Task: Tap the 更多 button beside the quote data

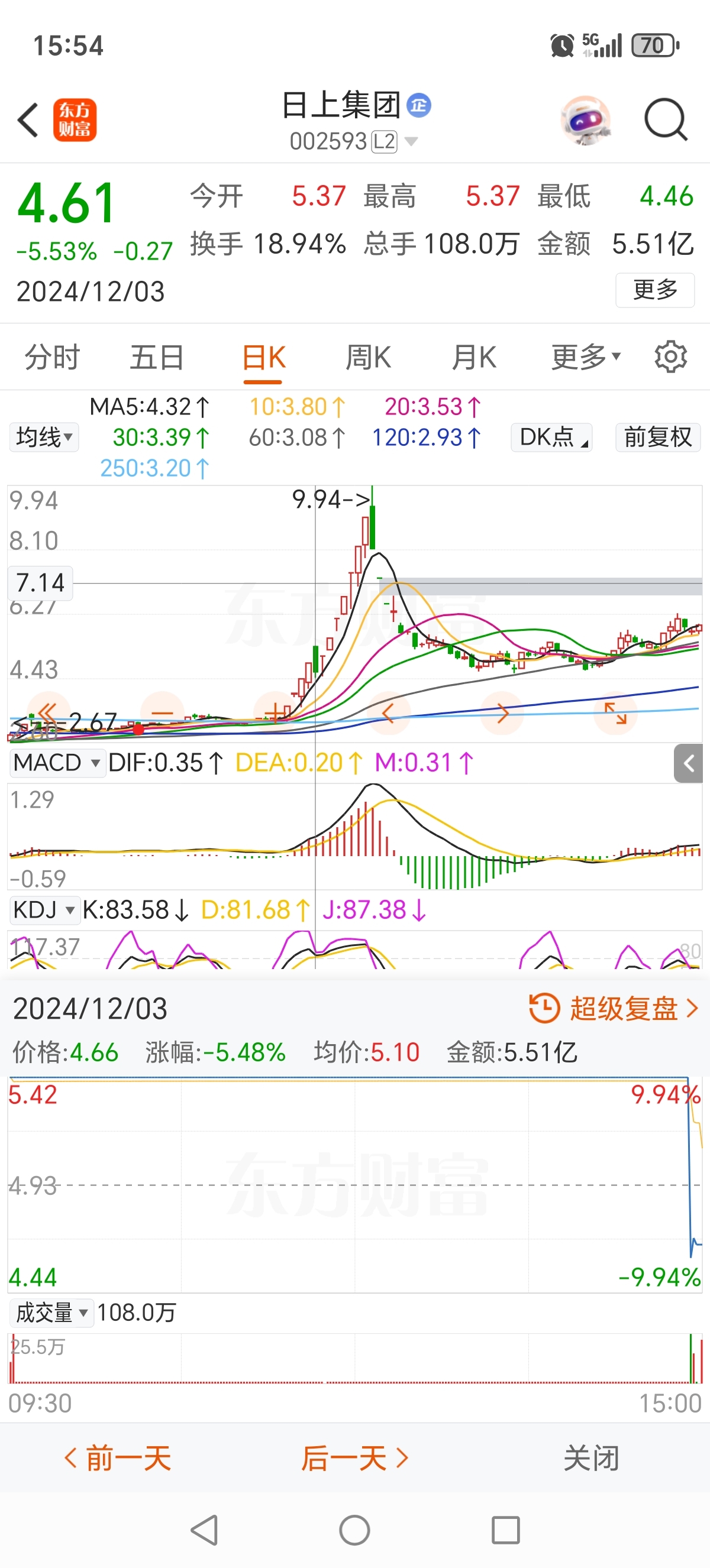Action: (654, 290)
